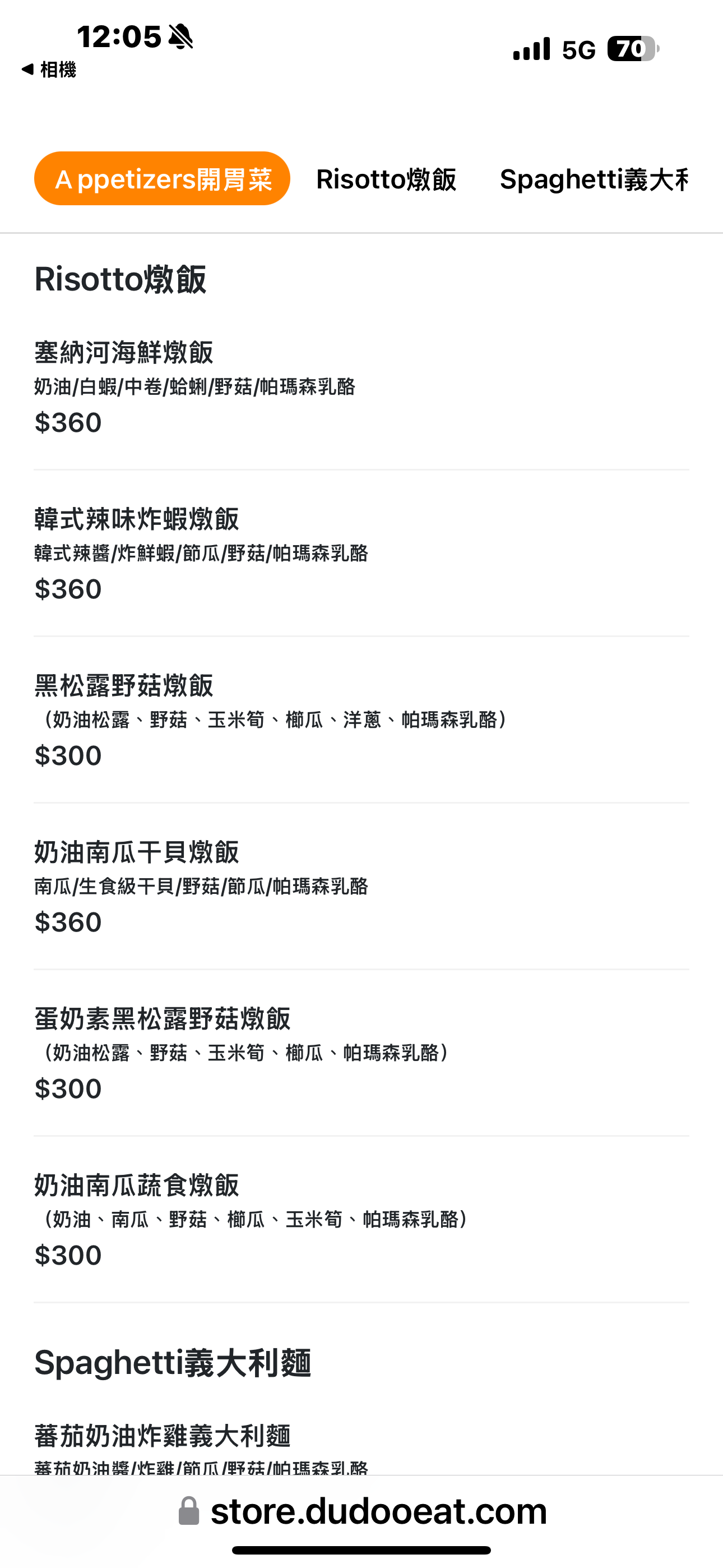Screen dimensions: 723x1568
Task: Tap the store.dudooeat.com address bar
Action: (361, 1511)
